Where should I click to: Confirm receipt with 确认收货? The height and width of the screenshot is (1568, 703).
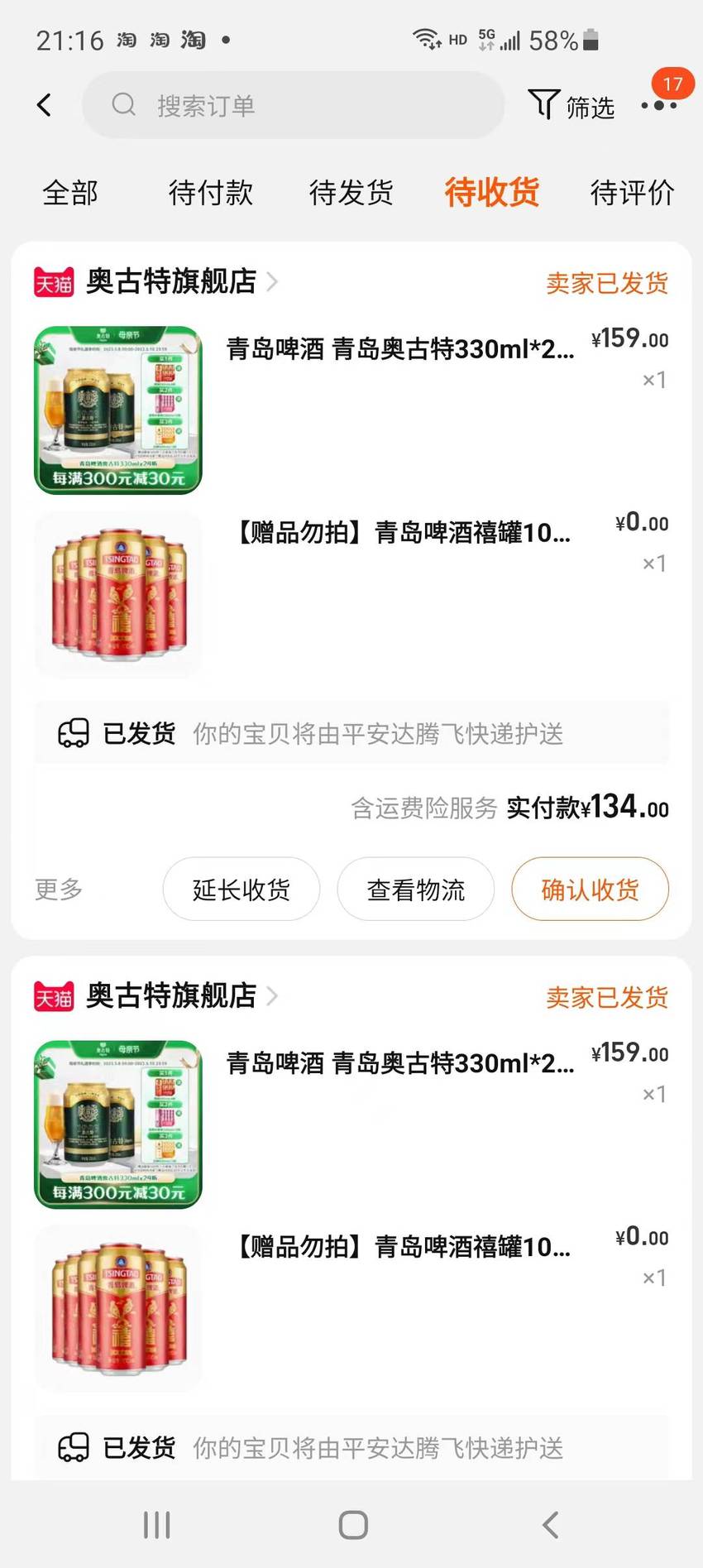(x=591, y=889)
